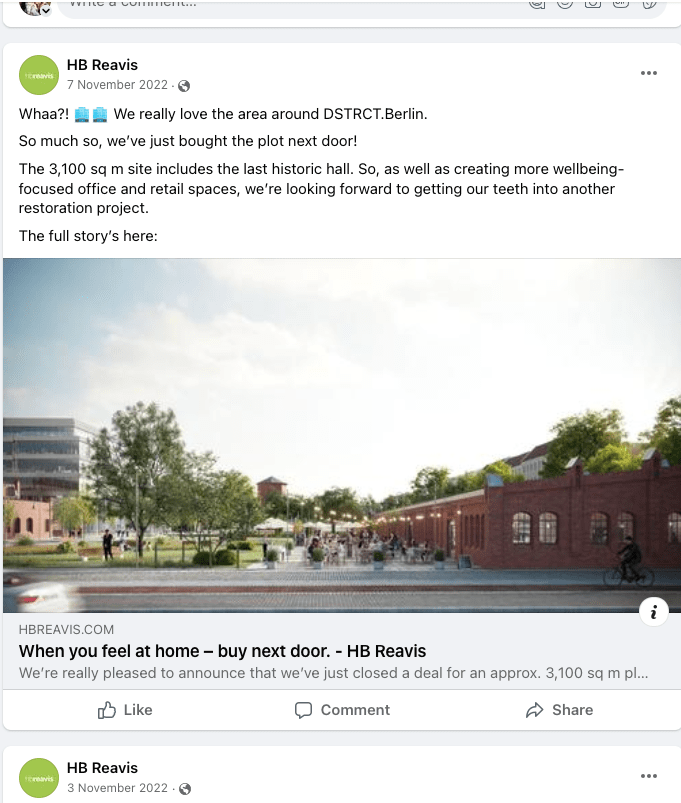Open HB Reavis profile from 7 November post
The image size is (681, 803).
pyautogui.click(x=102, y=65)
